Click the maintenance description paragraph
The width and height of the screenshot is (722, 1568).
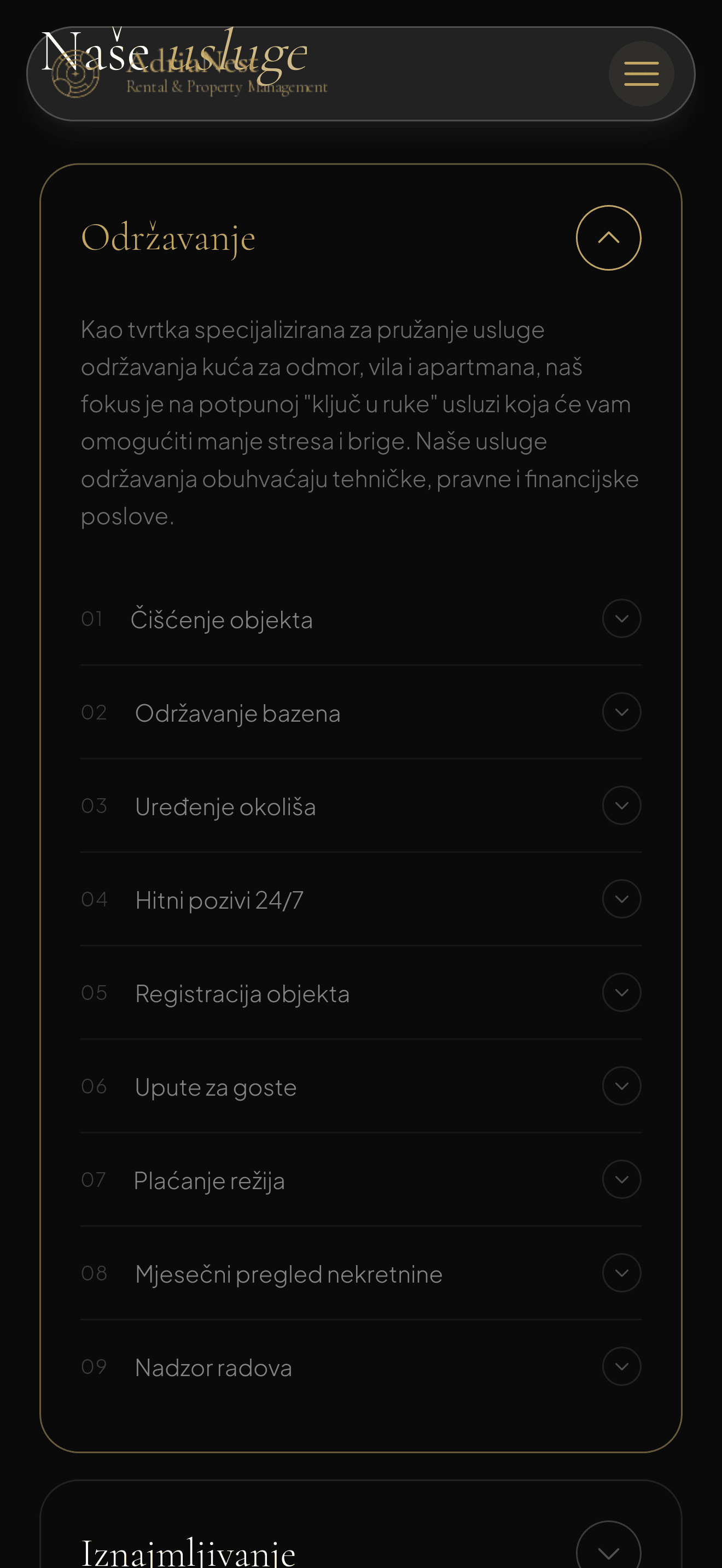click(x=359, y=423)
